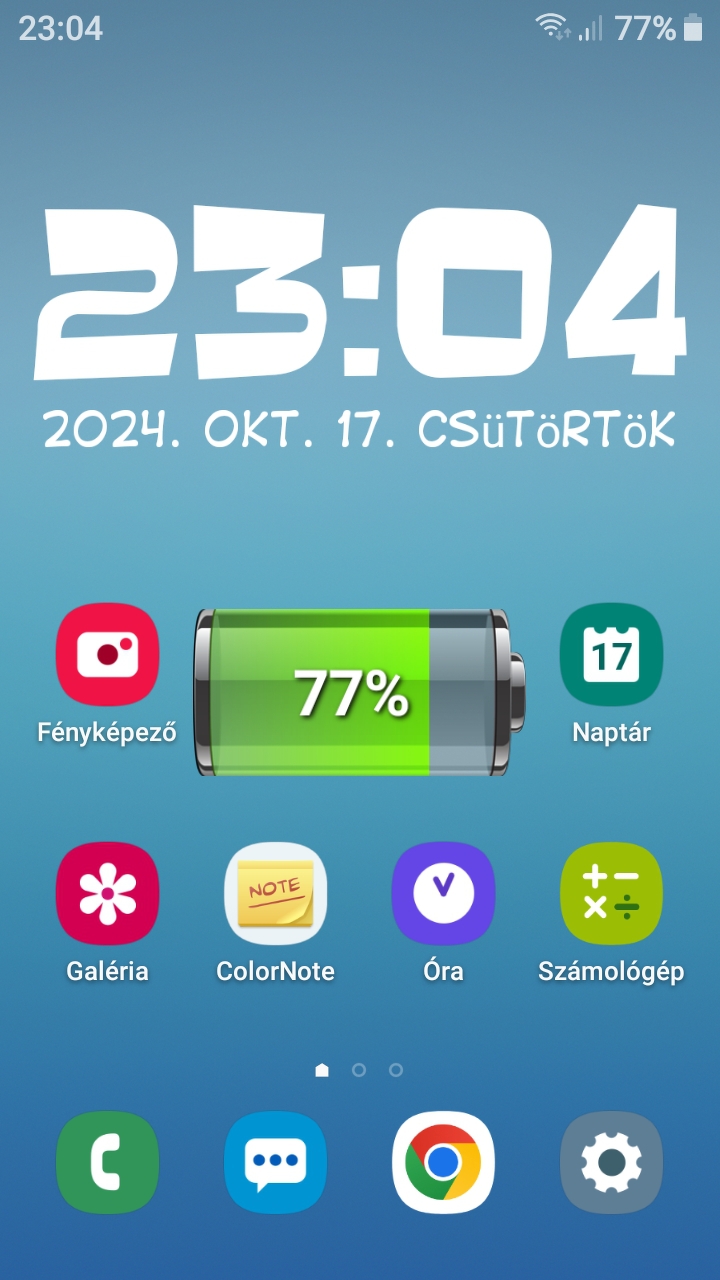Start the Számológép calculator

point(611,894)
